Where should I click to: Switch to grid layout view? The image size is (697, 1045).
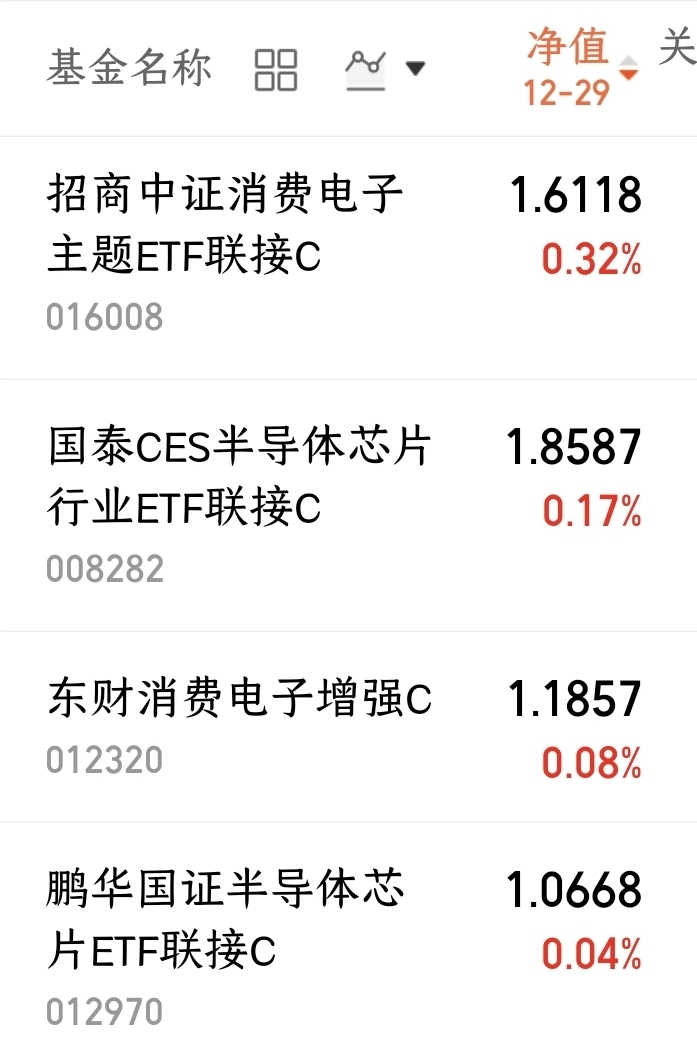point(276,69)
